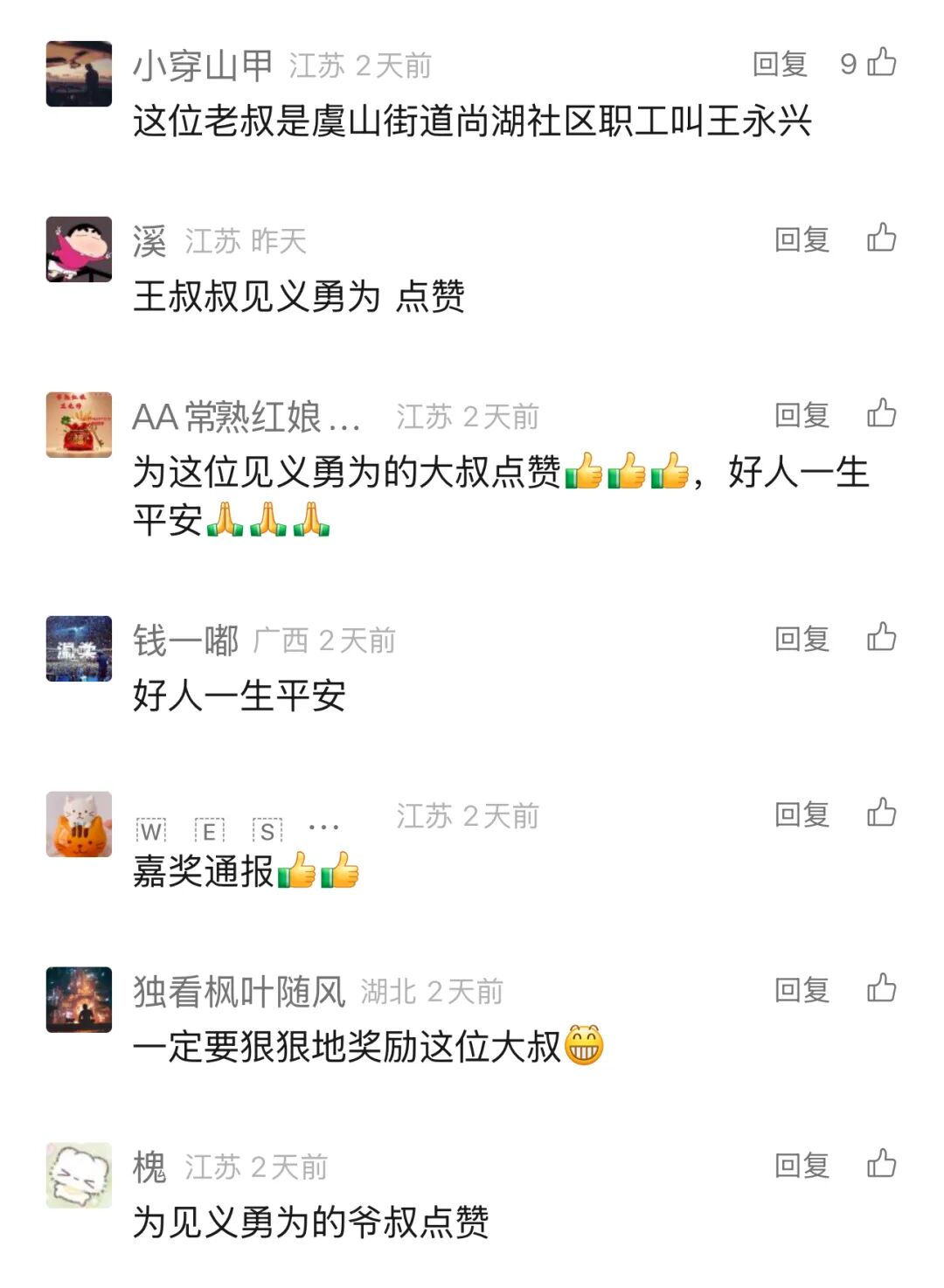Like AA常熟红娘's comment
The width and height of the screenshot is (944, 1288).
tap(881, 413)
